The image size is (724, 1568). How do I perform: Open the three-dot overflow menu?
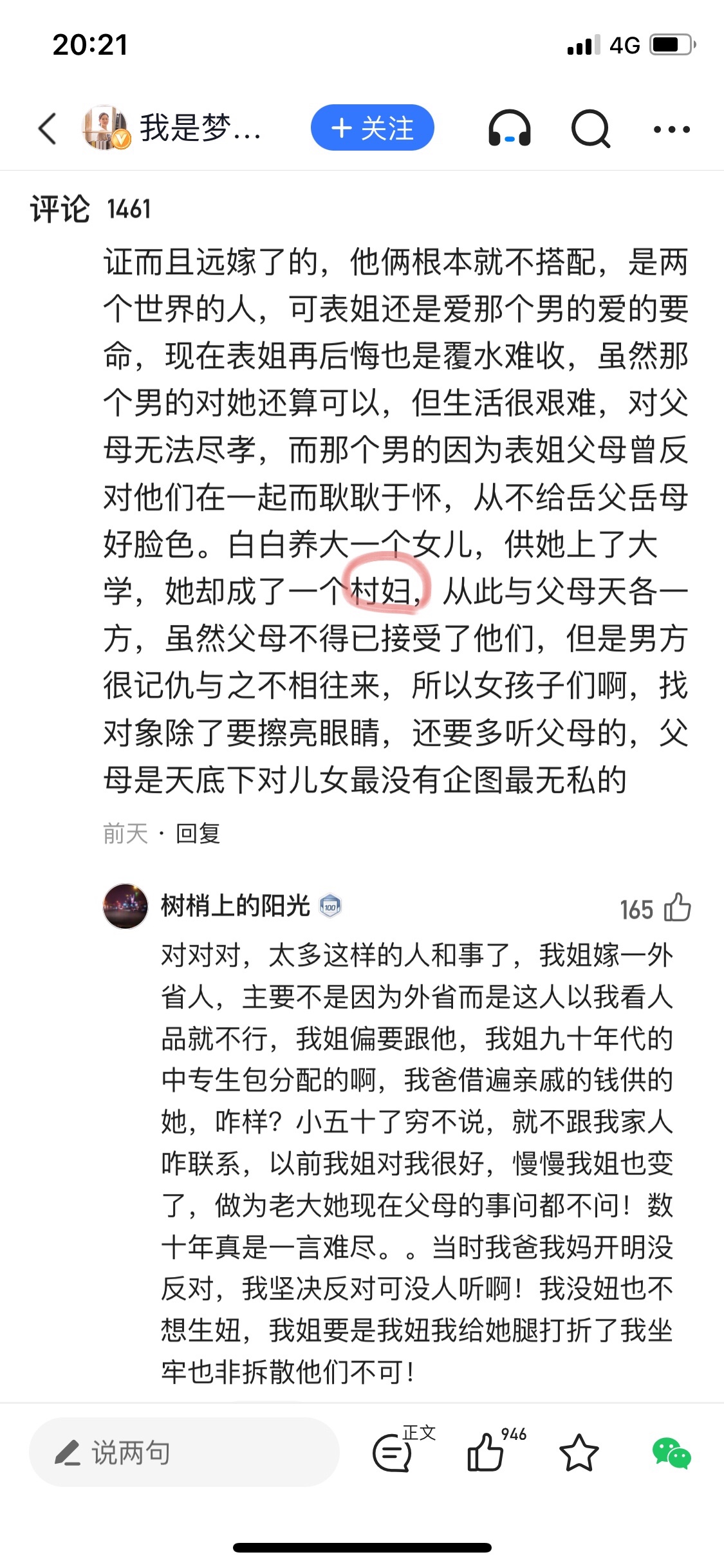671,129
